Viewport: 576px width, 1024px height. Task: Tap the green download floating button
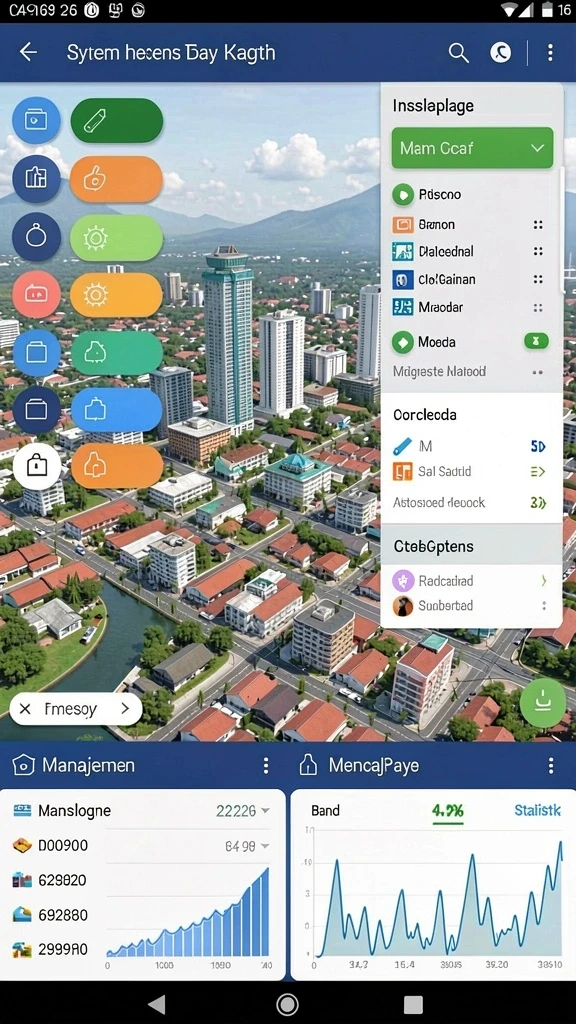(x=543, y=703)
